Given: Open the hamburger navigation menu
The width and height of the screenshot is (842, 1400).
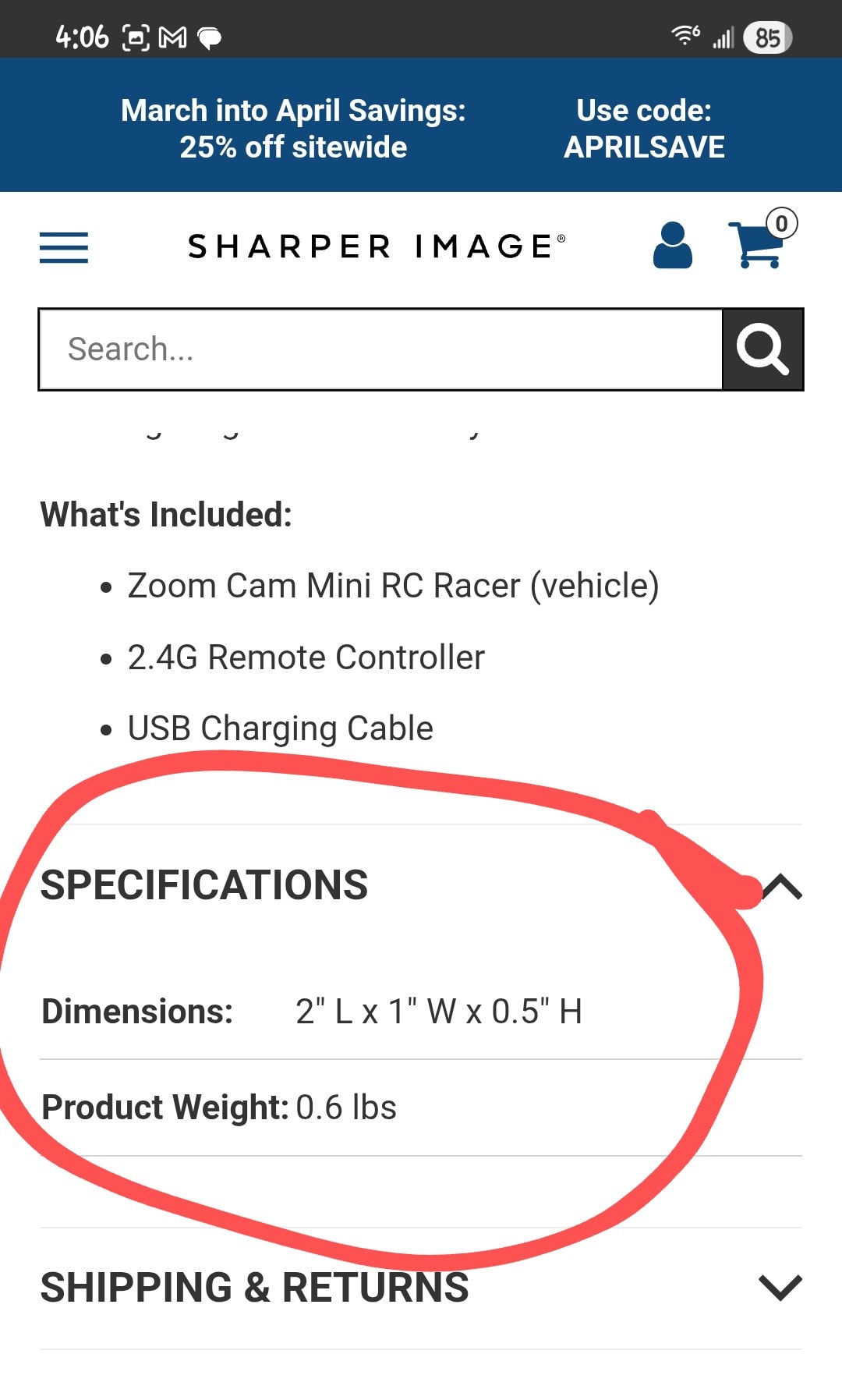Looking at the screenshot, I should 64,247.
